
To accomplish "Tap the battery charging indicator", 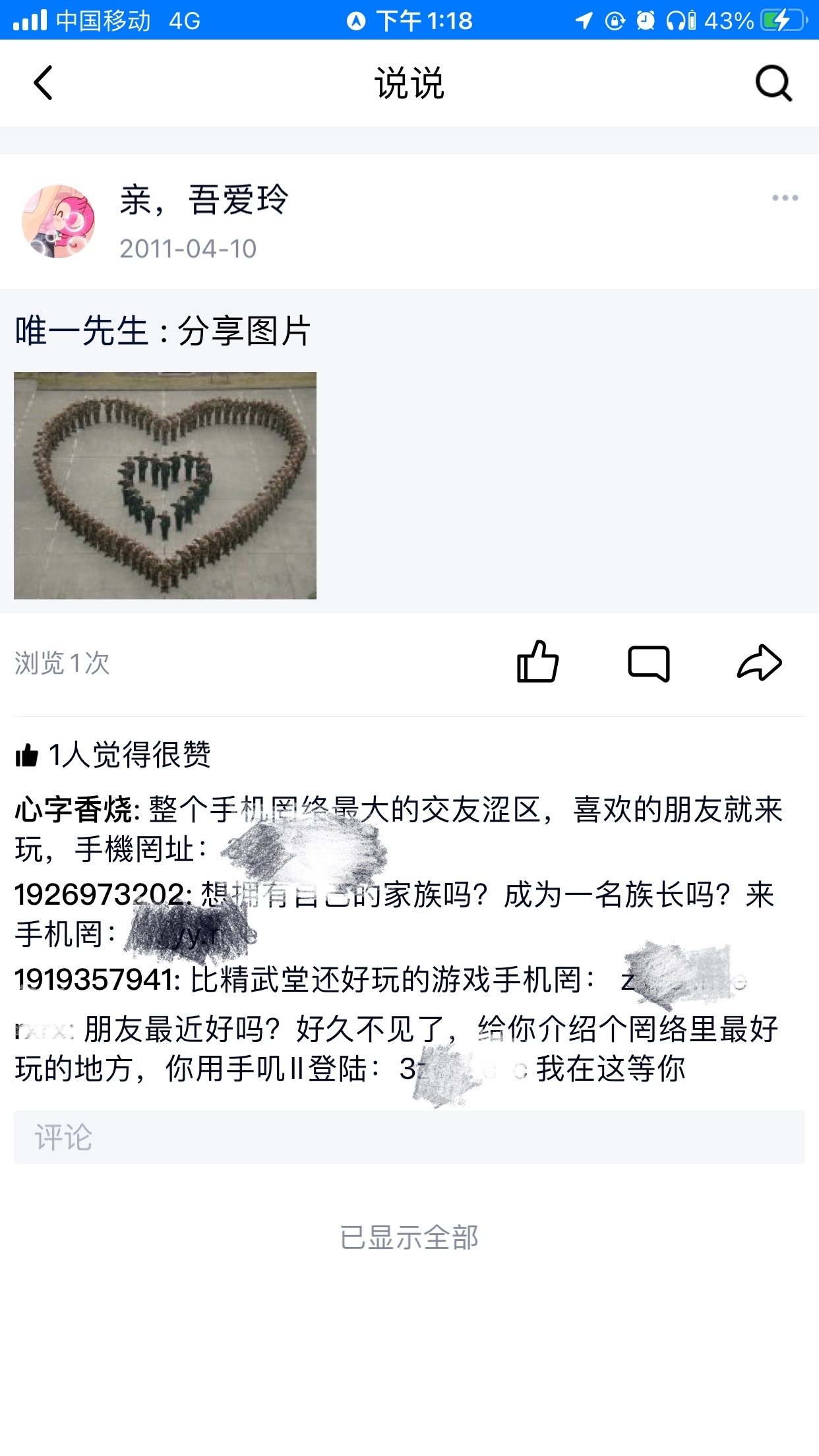I will coord(781,20).
